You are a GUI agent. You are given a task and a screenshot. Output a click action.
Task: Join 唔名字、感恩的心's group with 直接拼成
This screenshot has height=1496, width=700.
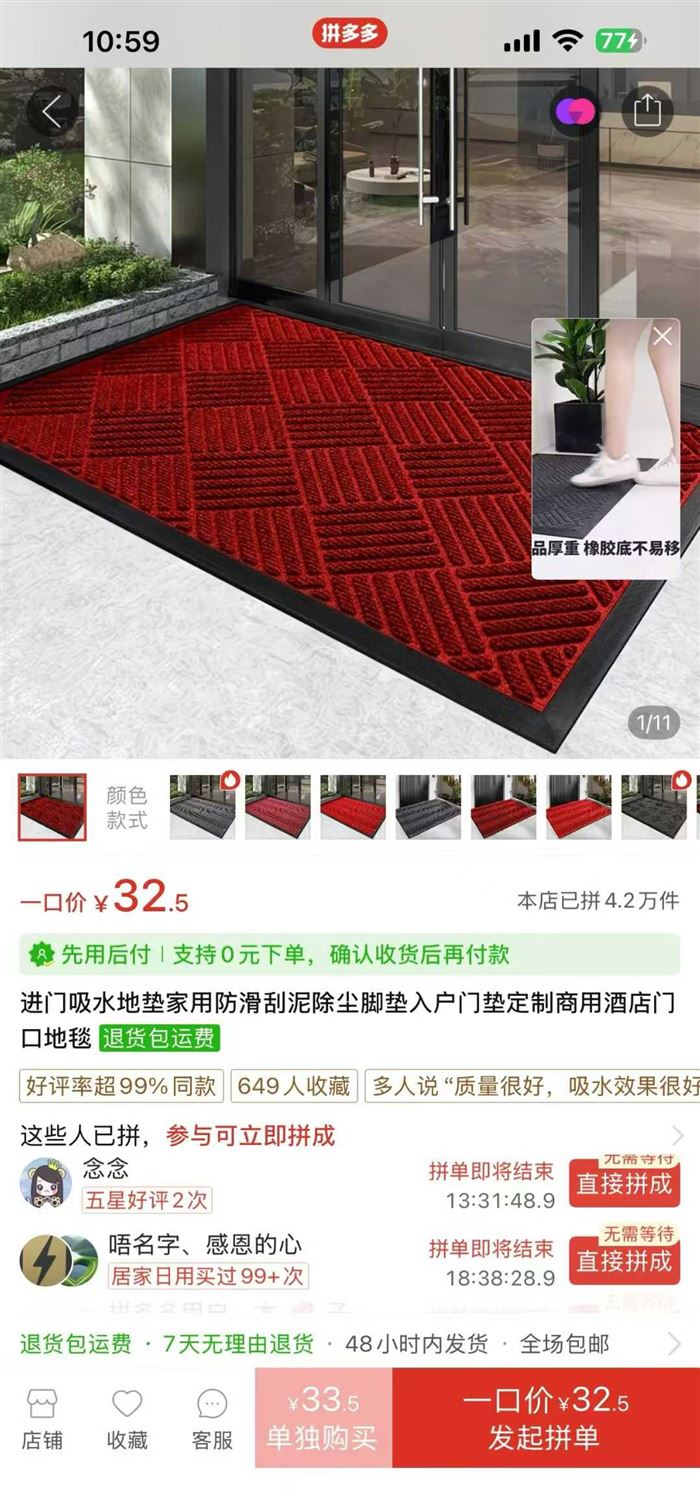click(623, 1262)
